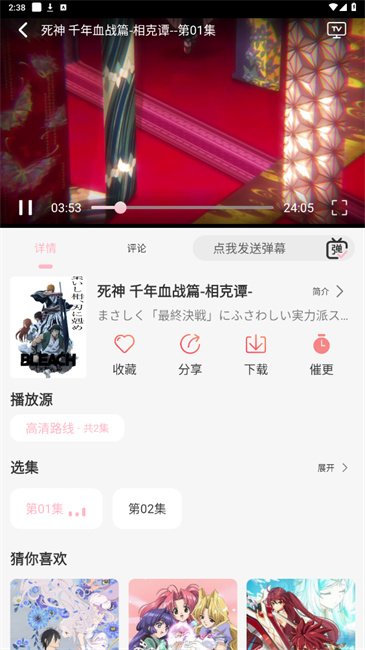The image size is (365, 650).
Task: Tap the video progress bar to seek
Action: click(x=182, y=208)
